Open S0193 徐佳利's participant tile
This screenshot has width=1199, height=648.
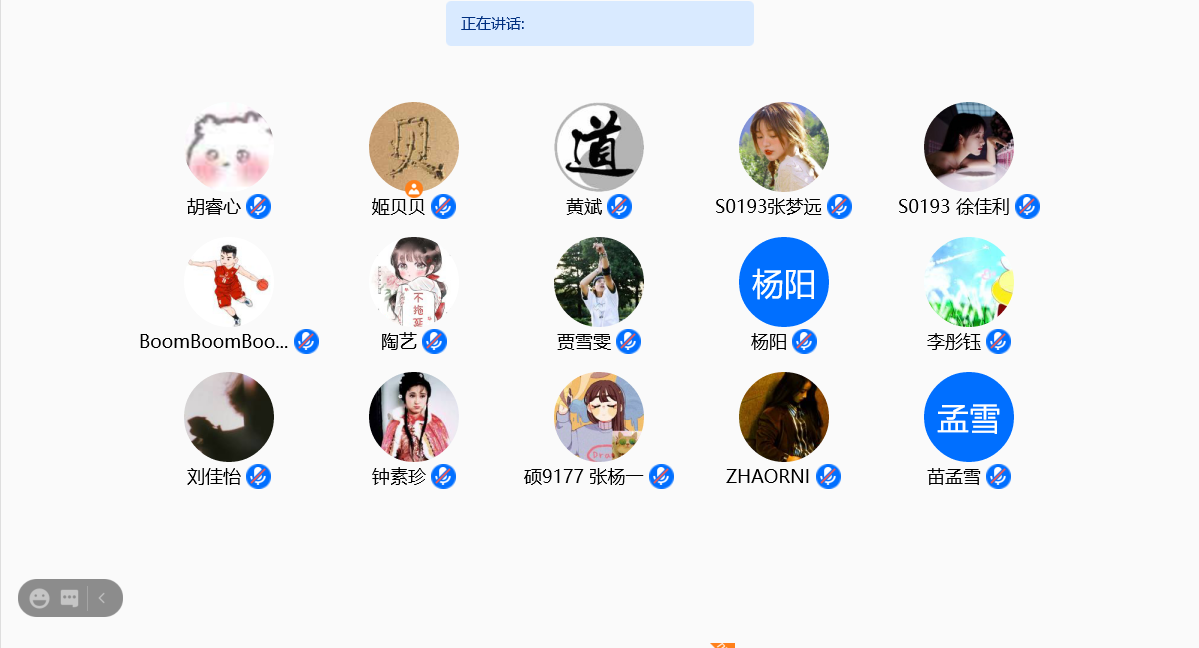(x=969, y=147)
